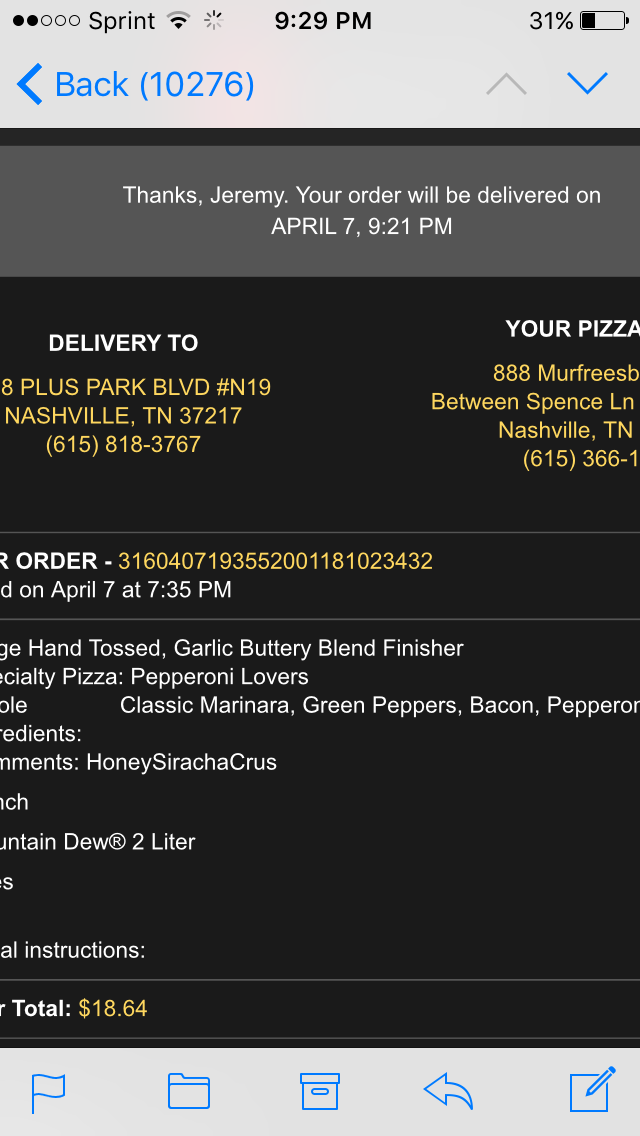Reply to this email
Image resolution: width=640 pixels, height=1136 pixels.
448,1092
